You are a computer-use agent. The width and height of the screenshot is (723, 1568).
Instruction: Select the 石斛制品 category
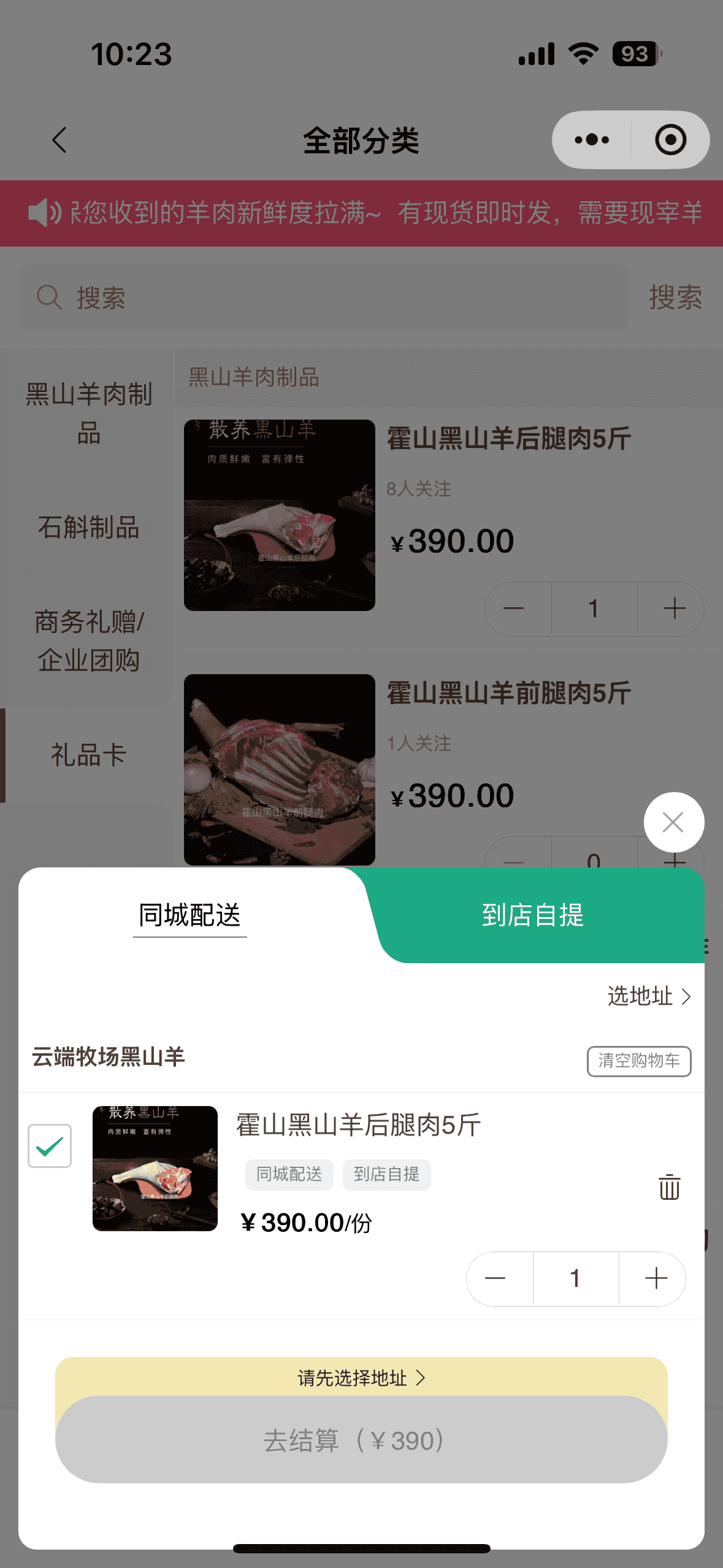tap(88, 528)
